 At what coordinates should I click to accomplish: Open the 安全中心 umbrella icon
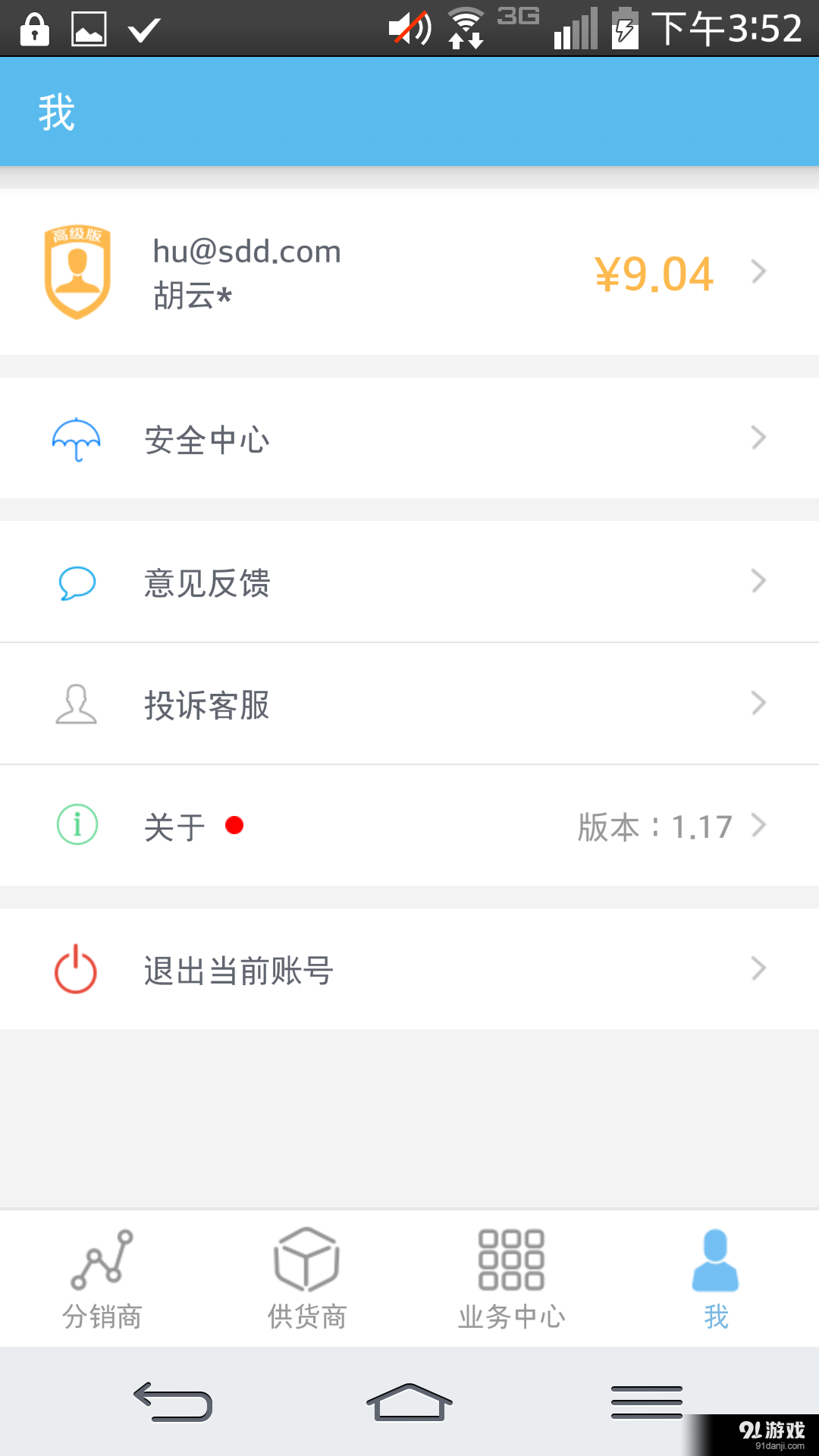click(76, 438)
